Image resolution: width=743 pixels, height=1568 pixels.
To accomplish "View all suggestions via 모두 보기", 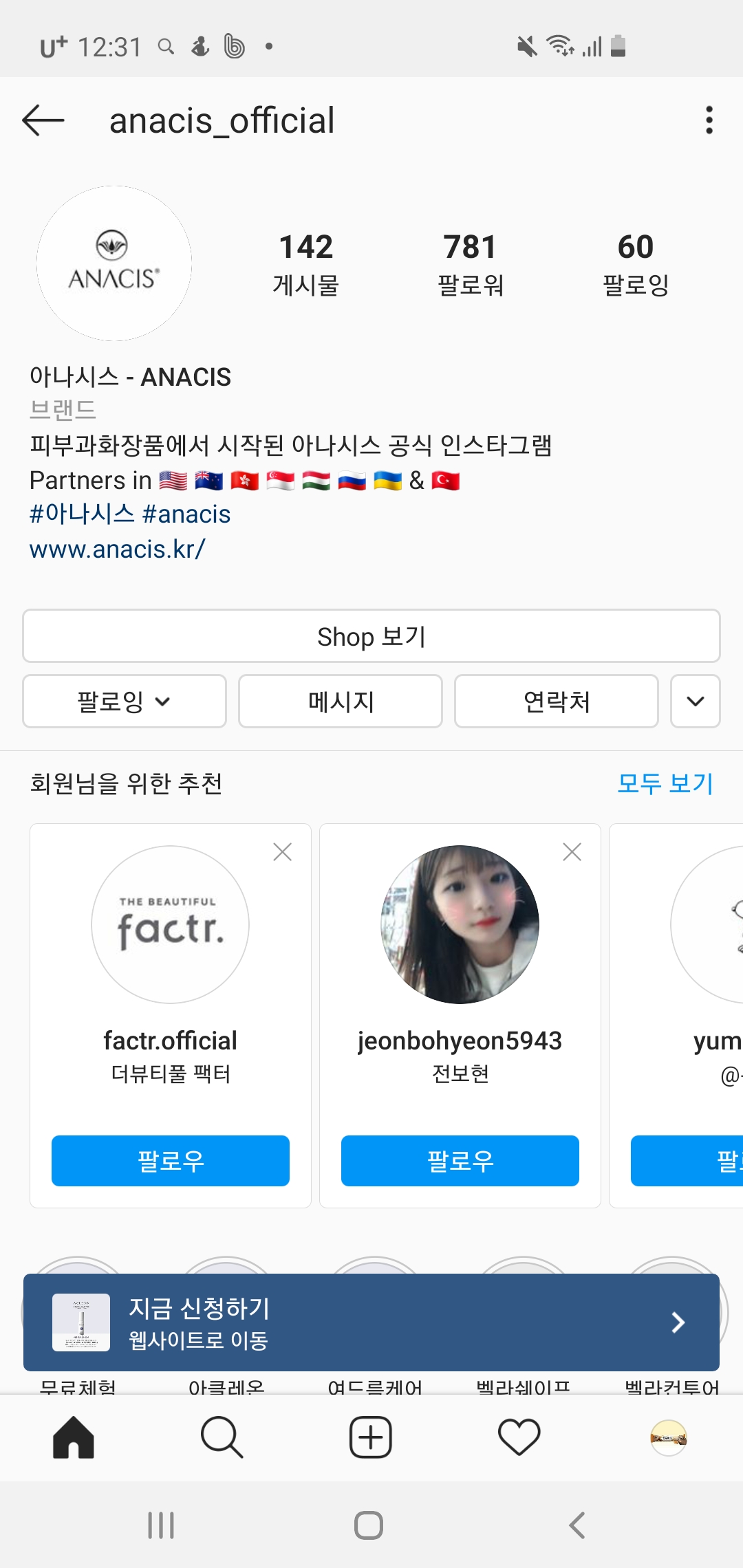I will 665,783.
